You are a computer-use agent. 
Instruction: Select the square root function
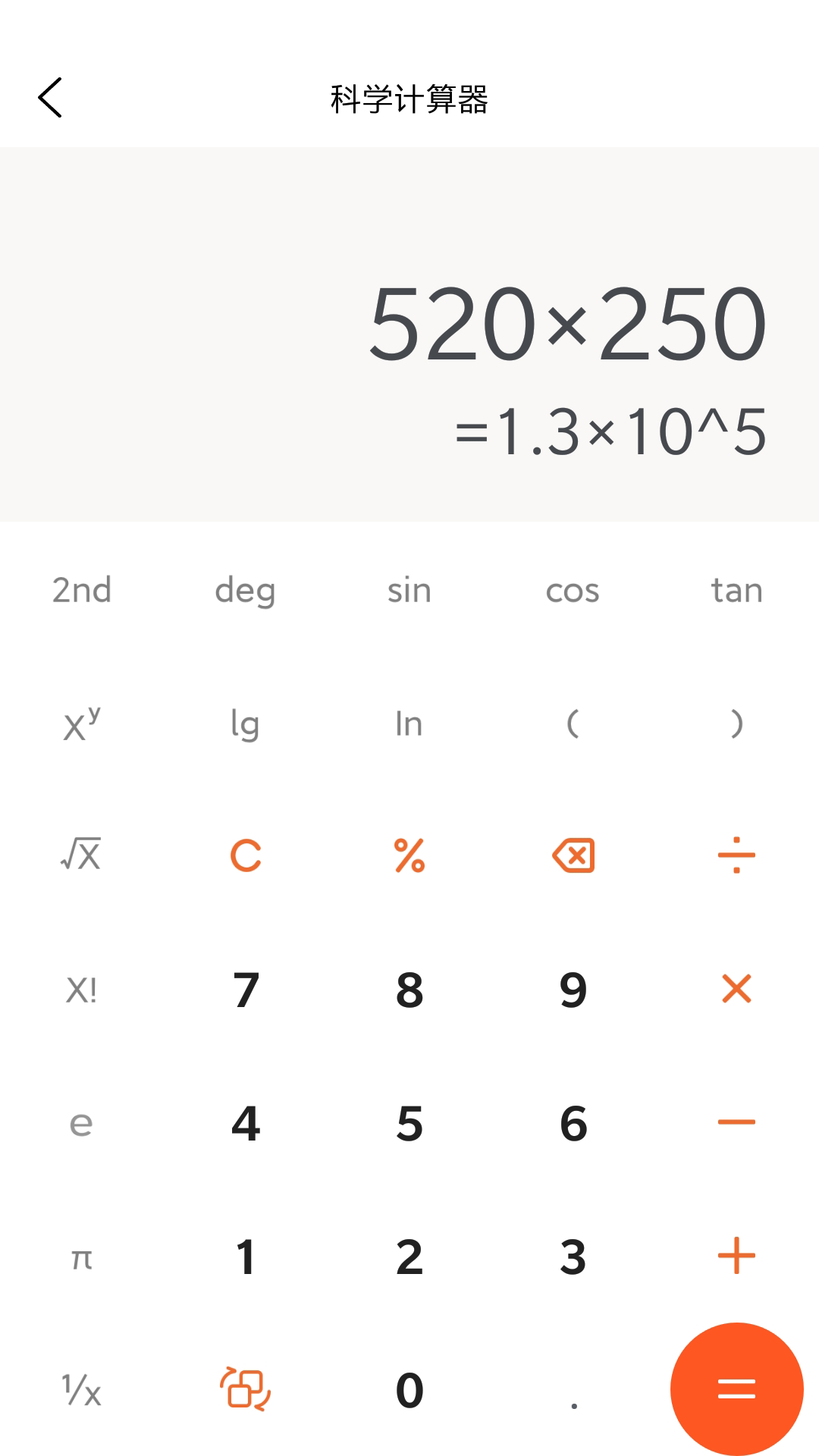click(81, 855)
